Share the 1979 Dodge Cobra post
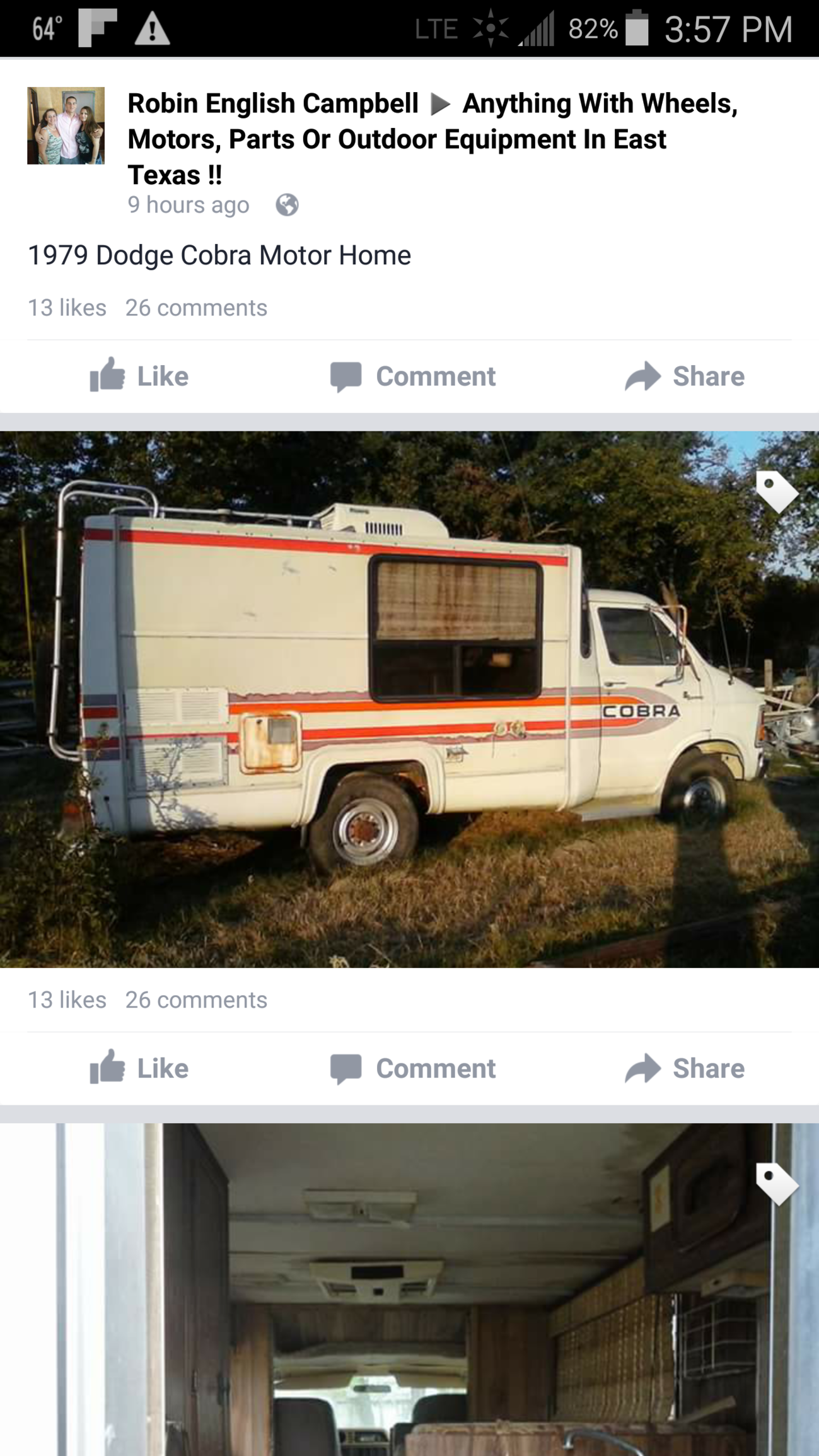This screenshot has height=1456, width=819. pos(685,376)
